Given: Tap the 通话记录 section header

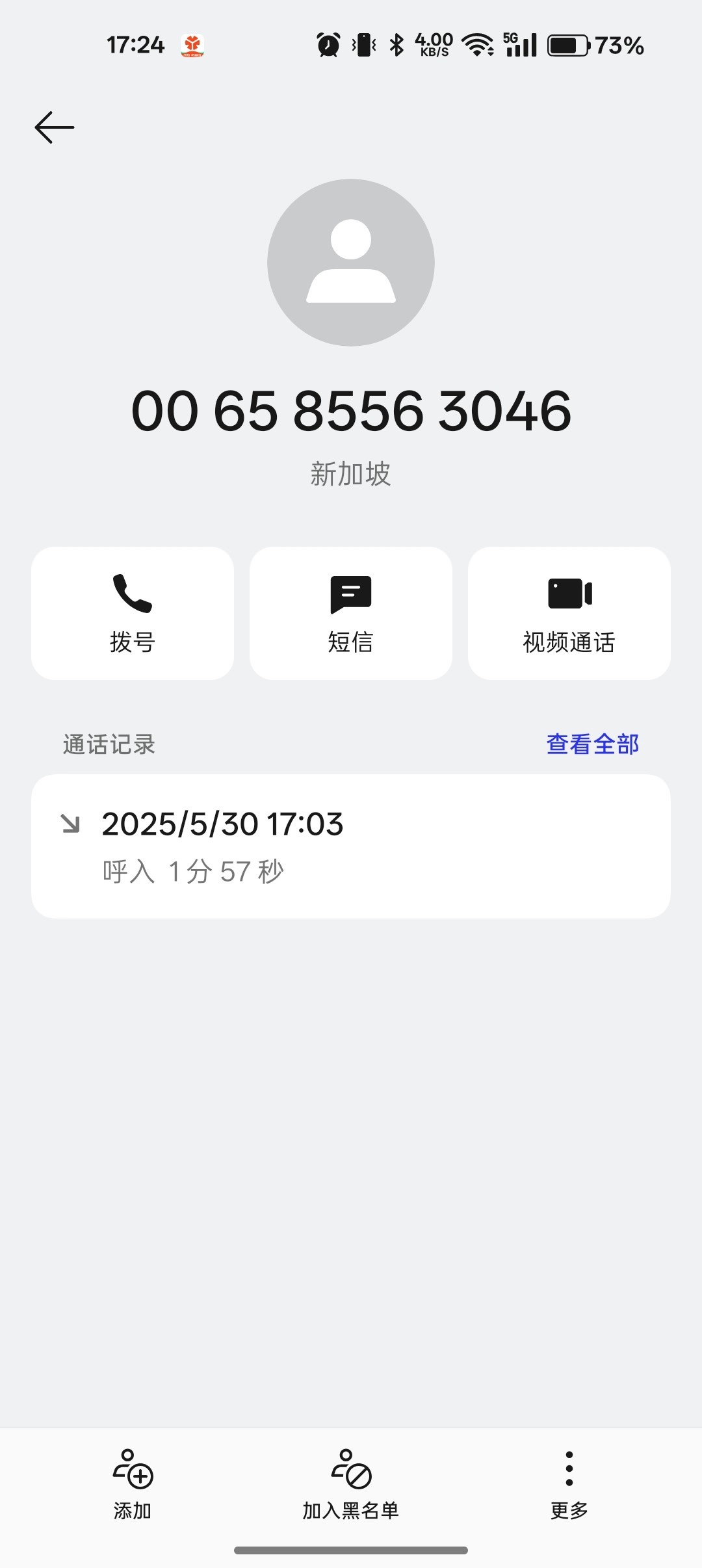Looking at the screenshot, I should click(108, 744).
